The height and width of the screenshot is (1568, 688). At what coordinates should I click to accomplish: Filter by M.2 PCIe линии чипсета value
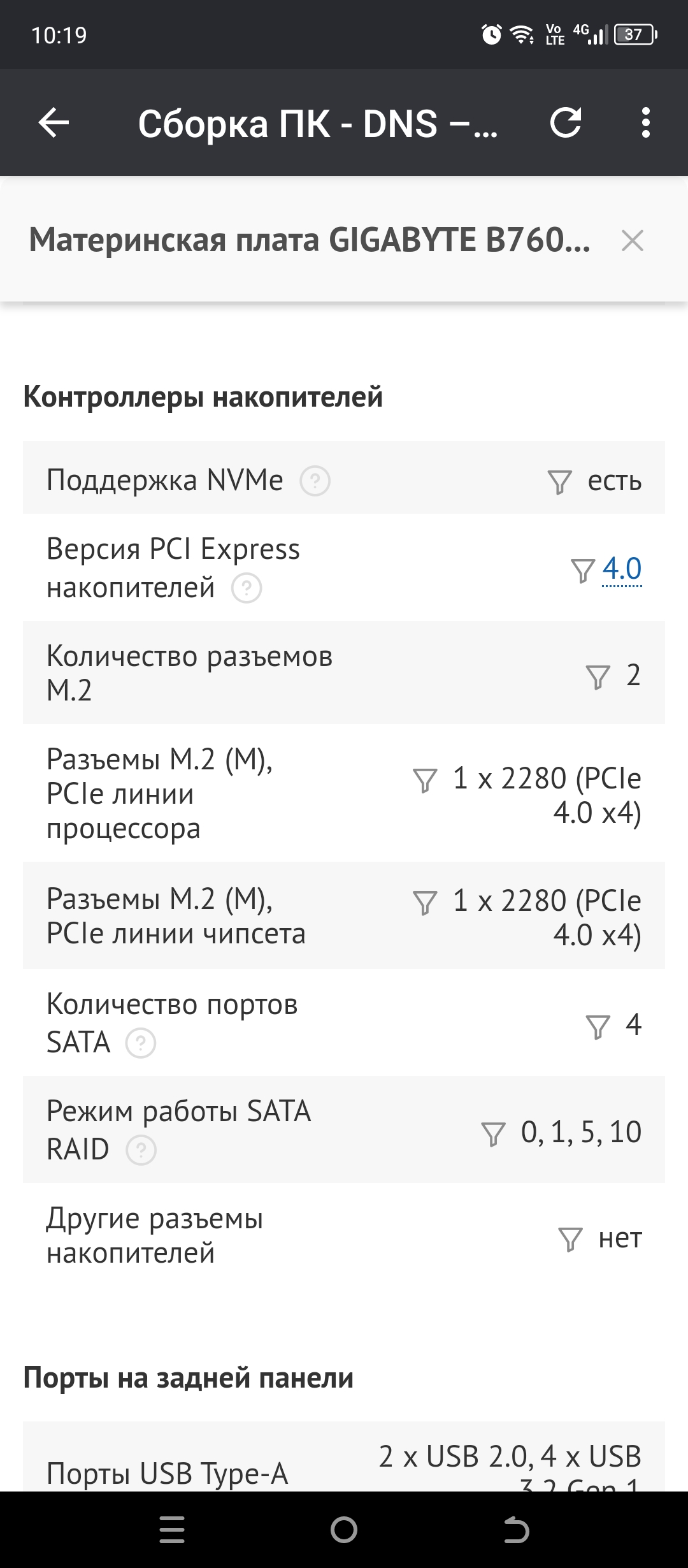coord(425,903)
